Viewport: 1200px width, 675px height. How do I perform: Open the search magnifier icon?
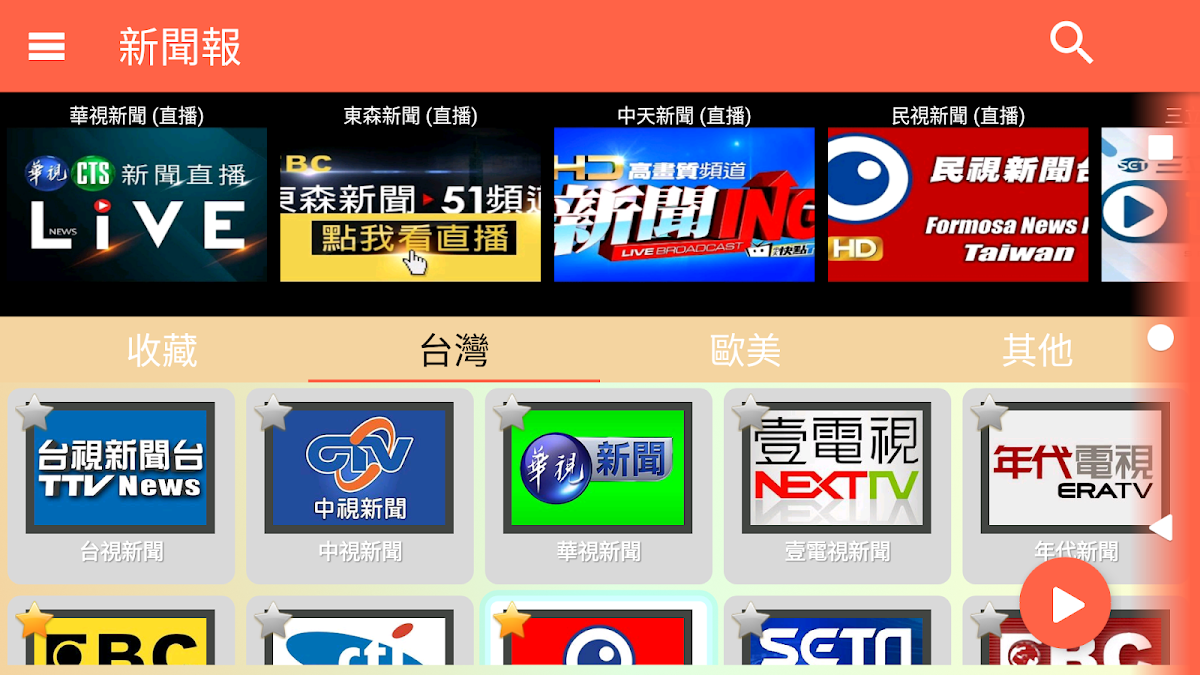coord(1071,44)
